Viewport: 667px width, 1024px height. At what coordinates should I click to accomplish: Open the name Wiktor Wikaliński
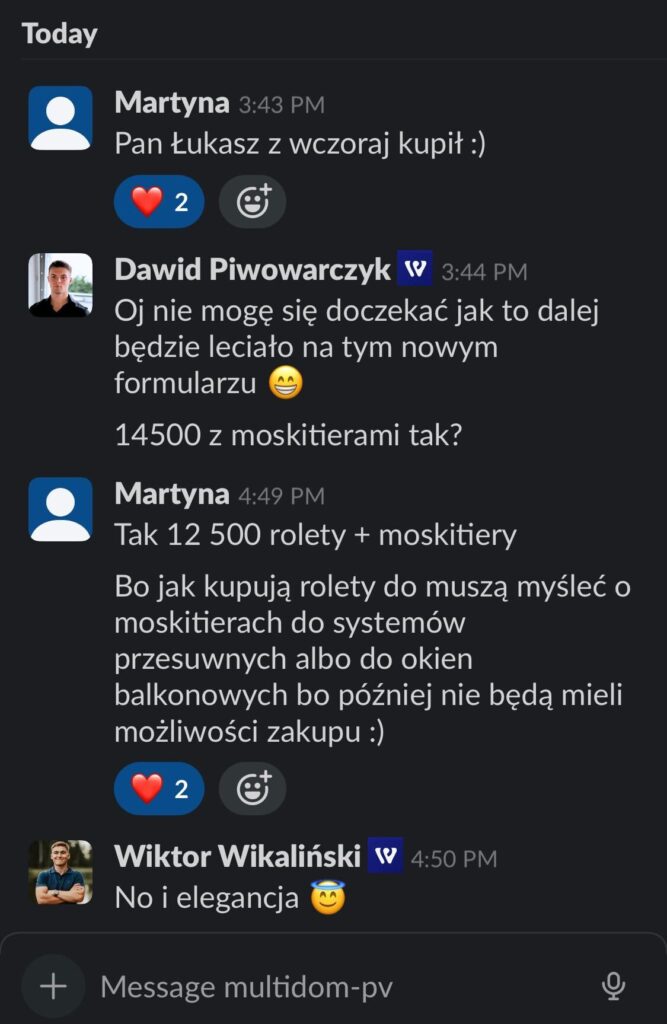coord(237,856)
